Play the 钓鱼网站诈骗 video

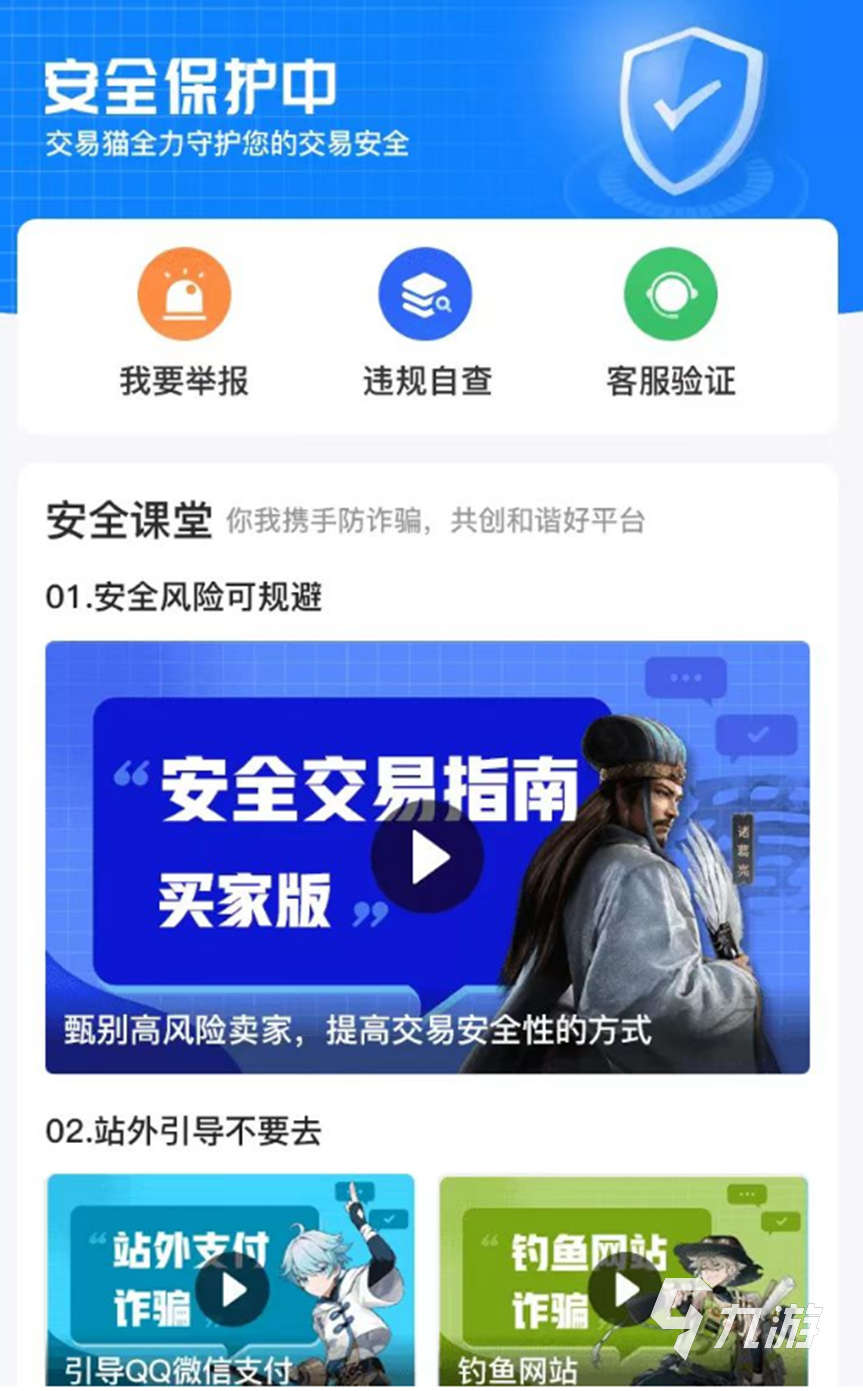coord(624,1289)
